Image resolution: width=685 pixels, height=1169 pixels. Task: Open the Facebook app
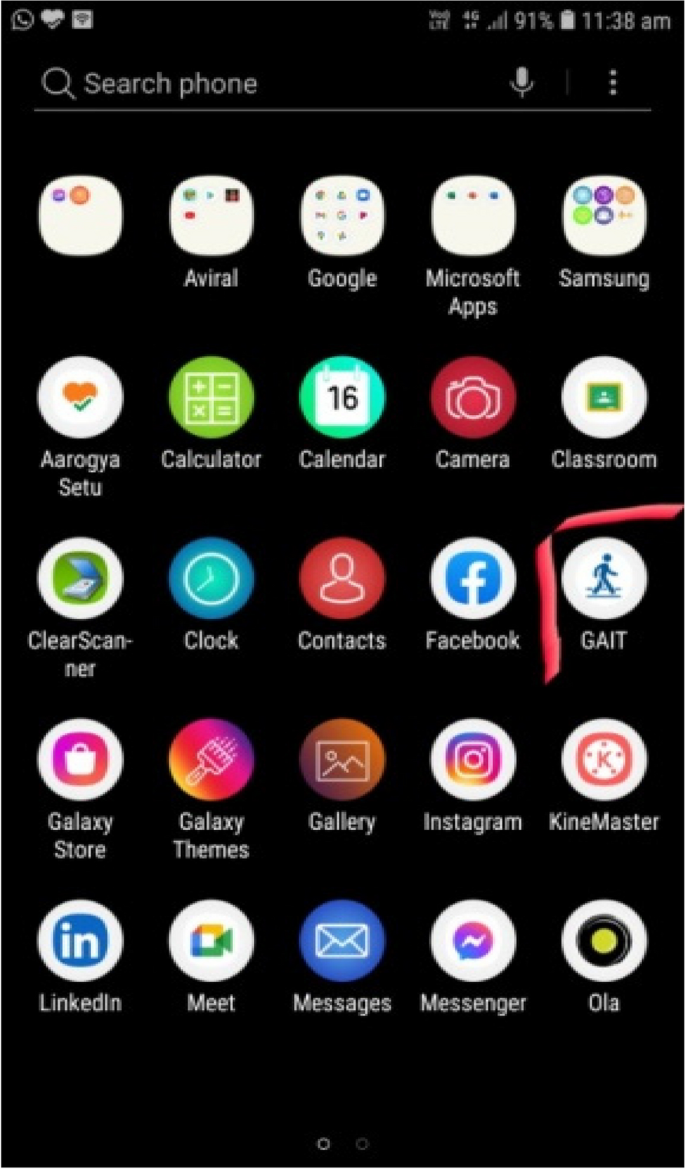[473, 580]
